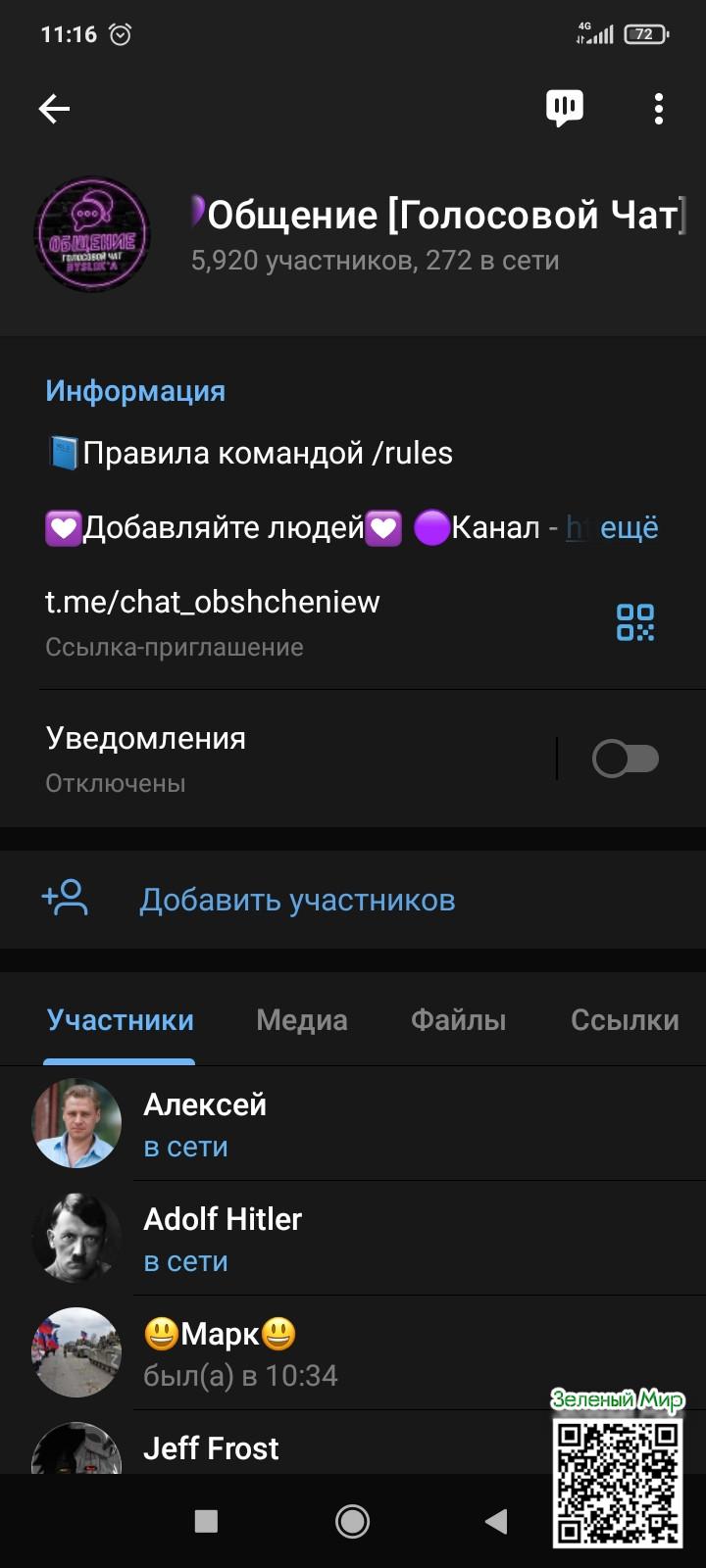Show the invite link QR code
Screen dimensions: 706x1568
(634, 622)
